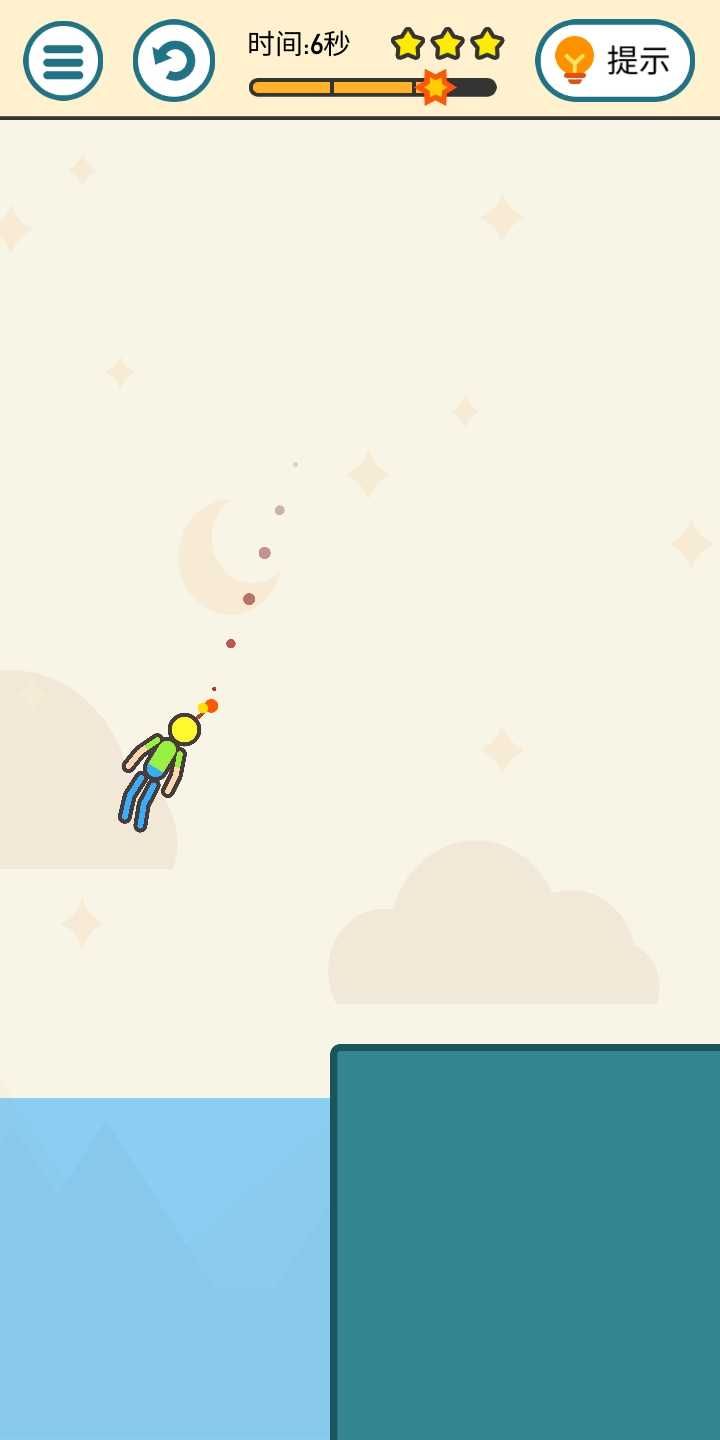
Task: Restart the level with the retry icon
Action: click(174, 61)
